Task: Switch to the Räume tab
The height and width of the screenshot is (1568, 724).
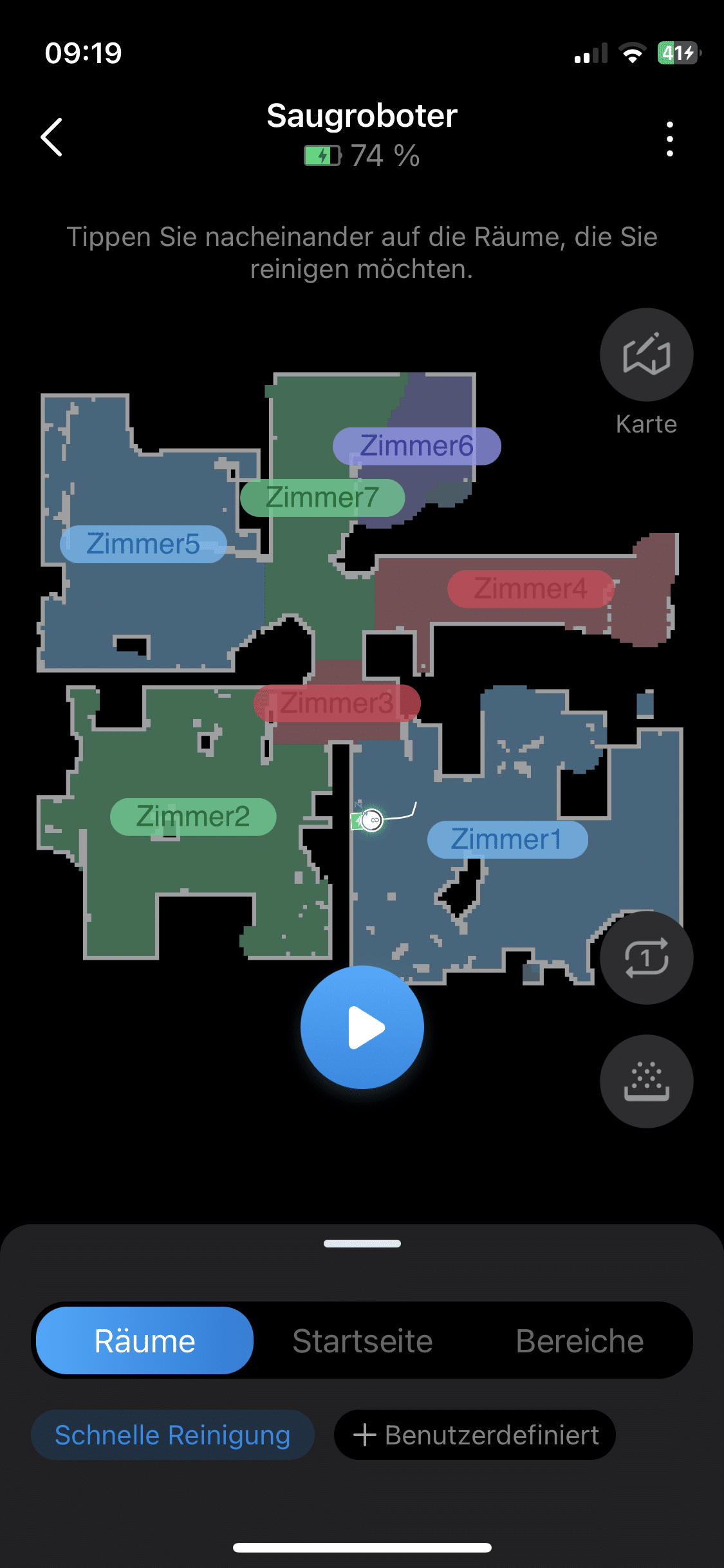Action: (145, 1341)
